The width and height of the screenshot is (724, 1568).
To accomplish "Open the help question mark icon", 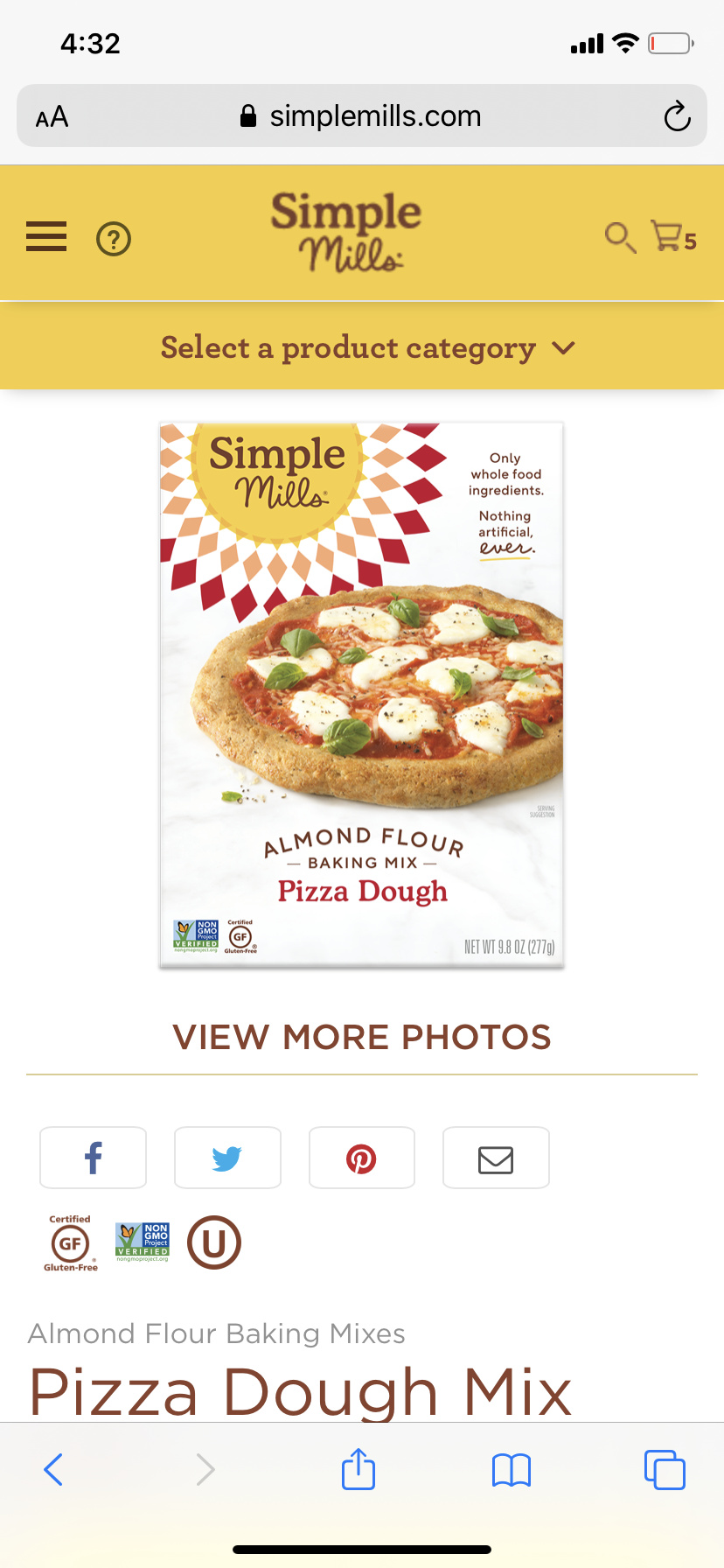I will point(114,238).
